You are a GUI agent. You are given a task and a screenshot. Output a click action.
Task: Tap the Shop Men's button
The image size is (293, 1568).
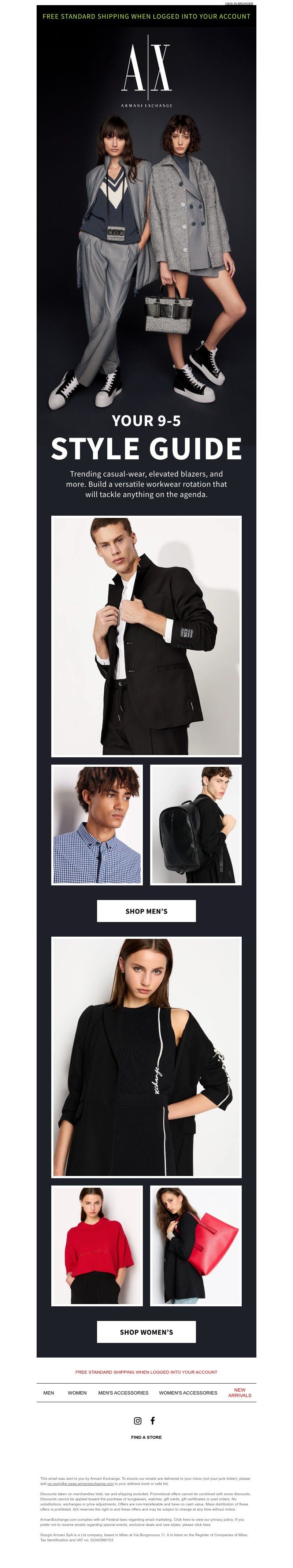click(146, 911)
